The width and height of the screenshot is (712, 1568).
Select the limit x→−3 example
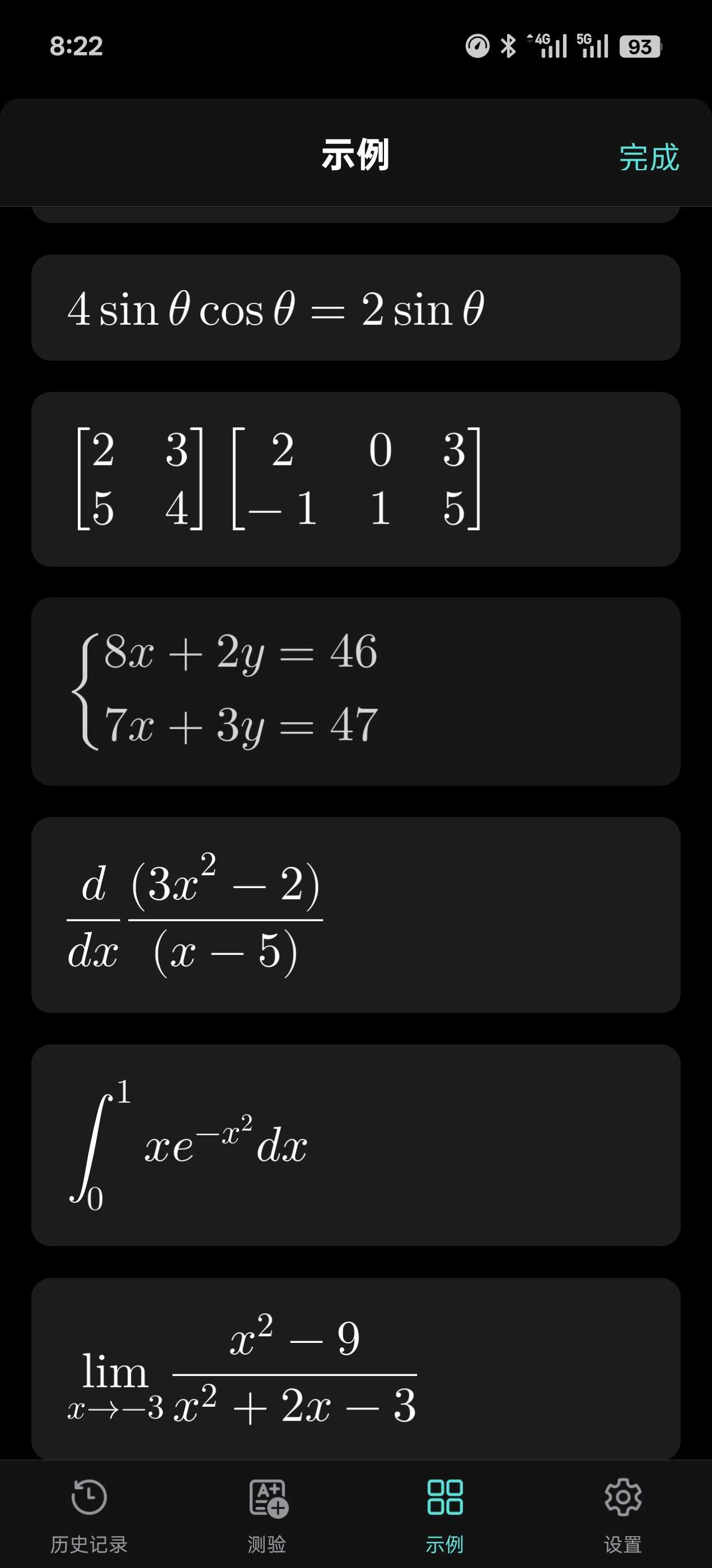355,1370
